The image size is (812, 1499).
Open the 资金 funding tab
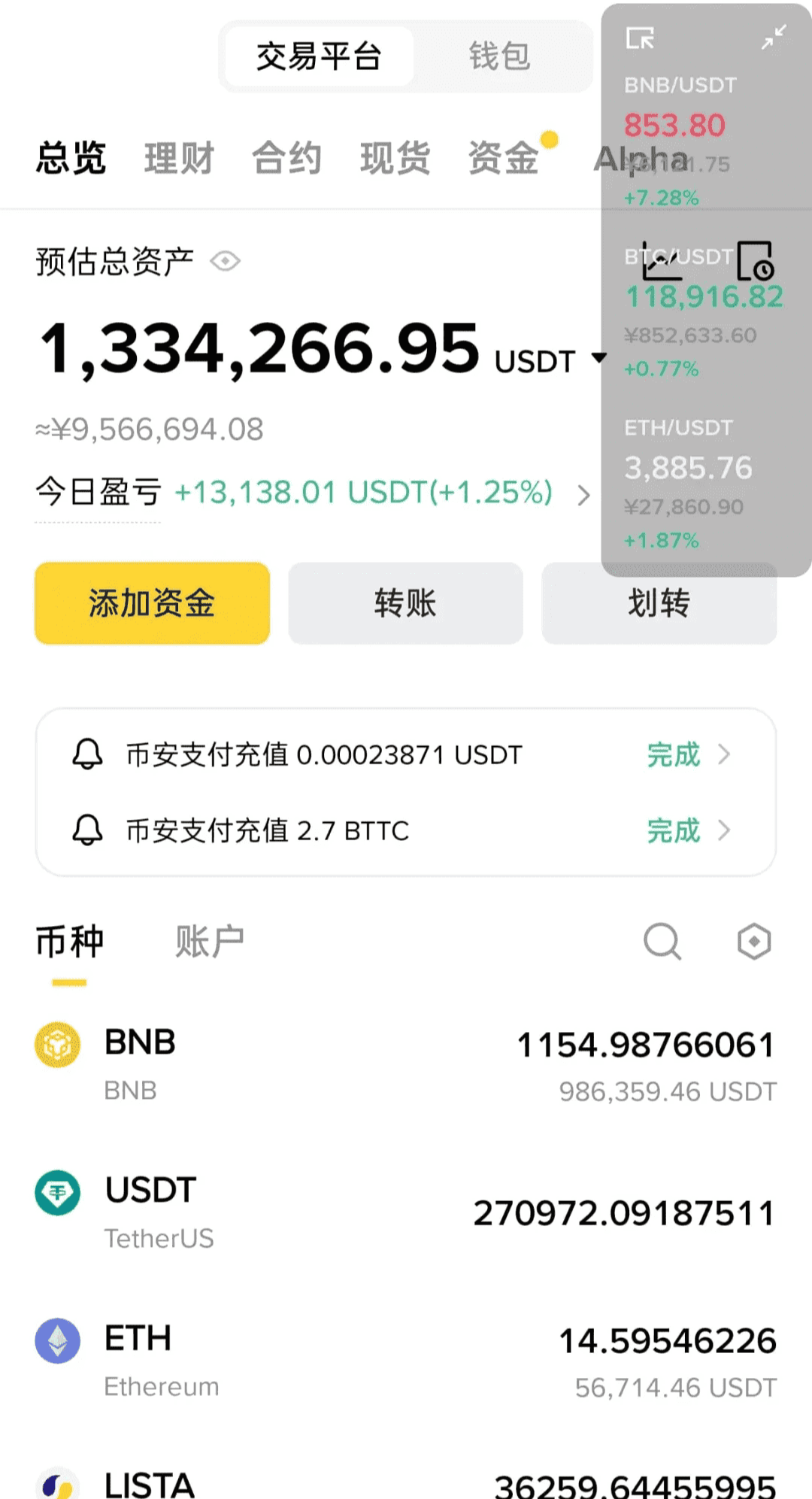click(503, 159)
